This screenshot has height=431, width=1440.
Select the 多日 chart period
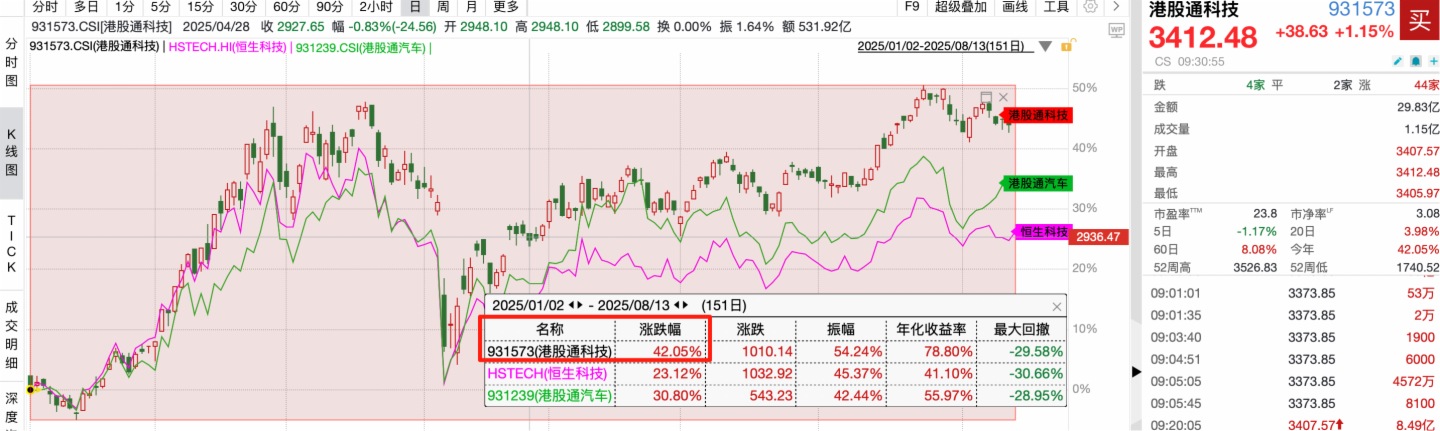[x=86, y=6]
